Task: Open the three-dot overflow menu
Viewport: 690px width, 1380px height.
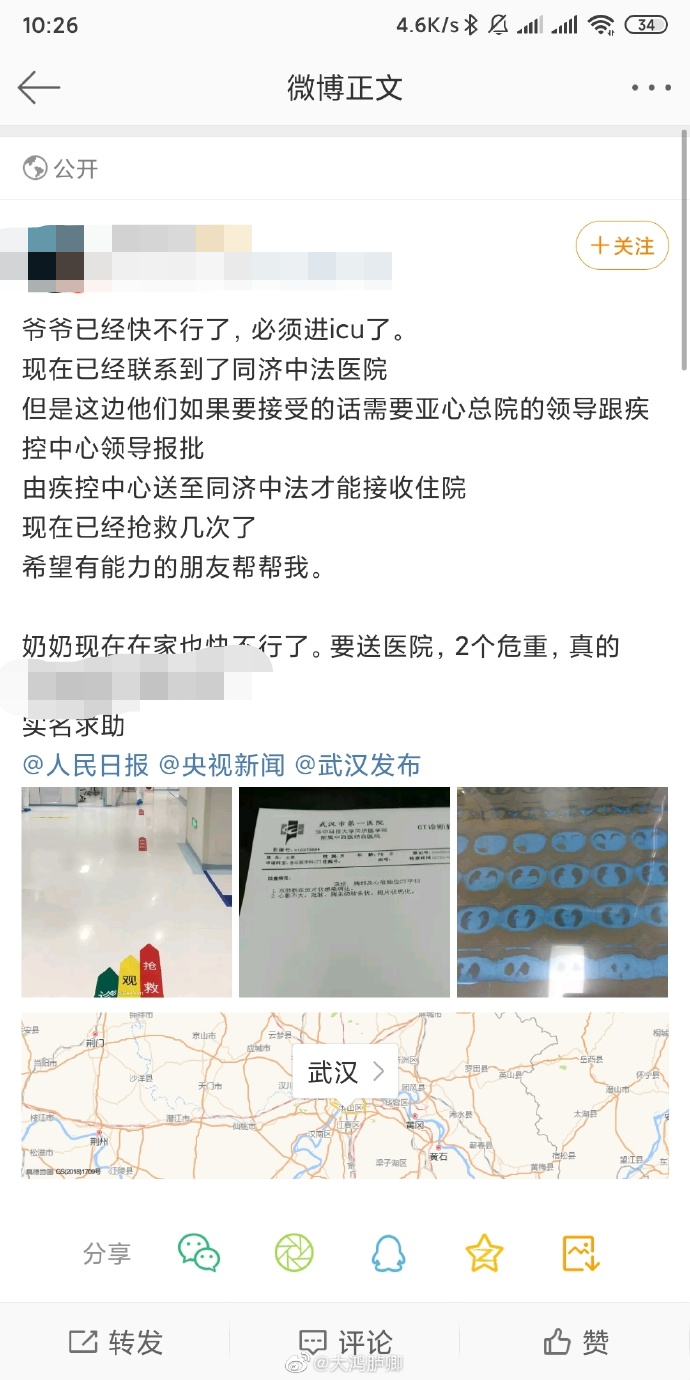Action: (651, 88)
